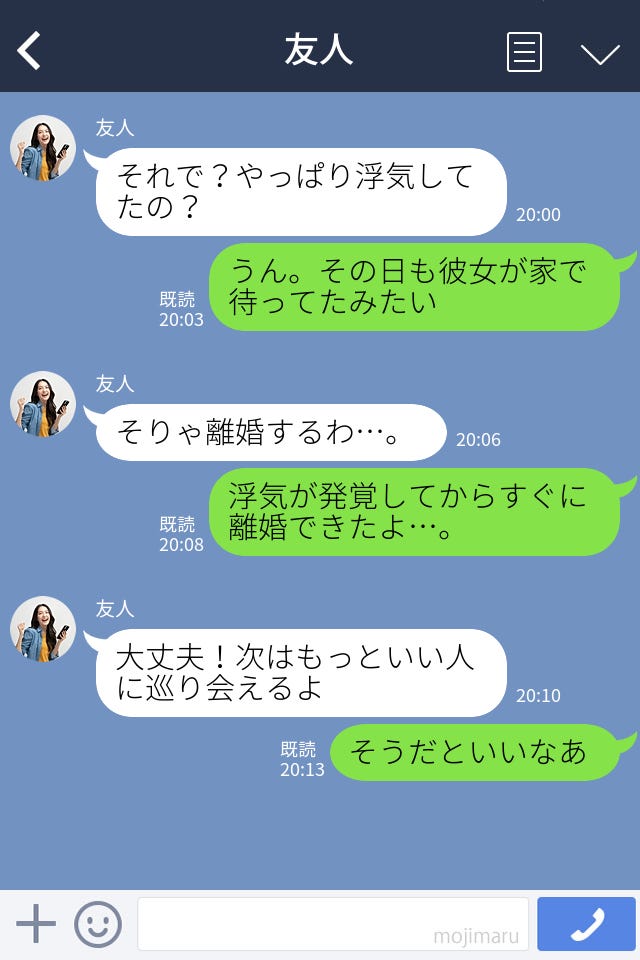Go back from the 友人 chat
The width and height of the screenshot is (640, 960).
coord(30,51)
